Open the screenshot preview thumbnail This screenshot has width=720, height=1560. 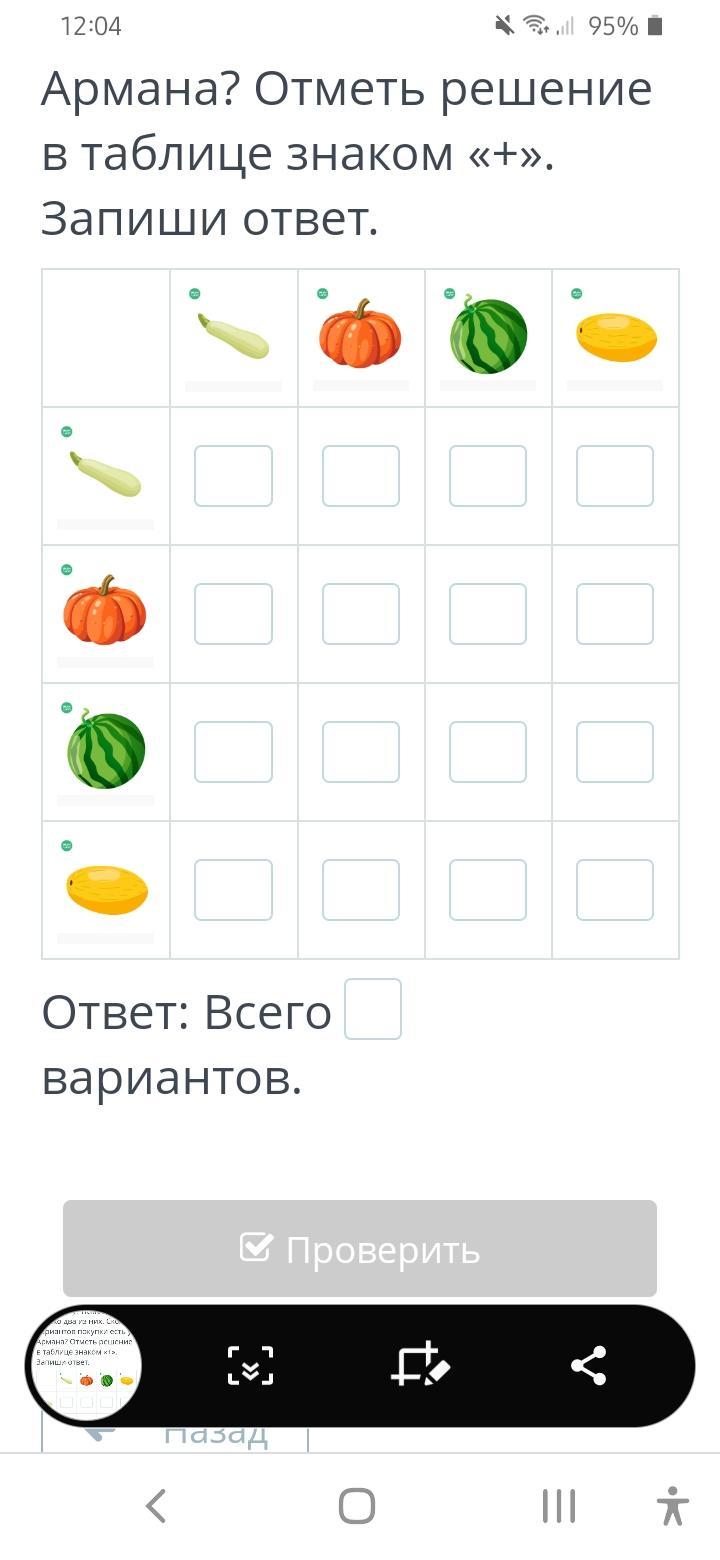pyautogui.click(x=85, y=1365)
